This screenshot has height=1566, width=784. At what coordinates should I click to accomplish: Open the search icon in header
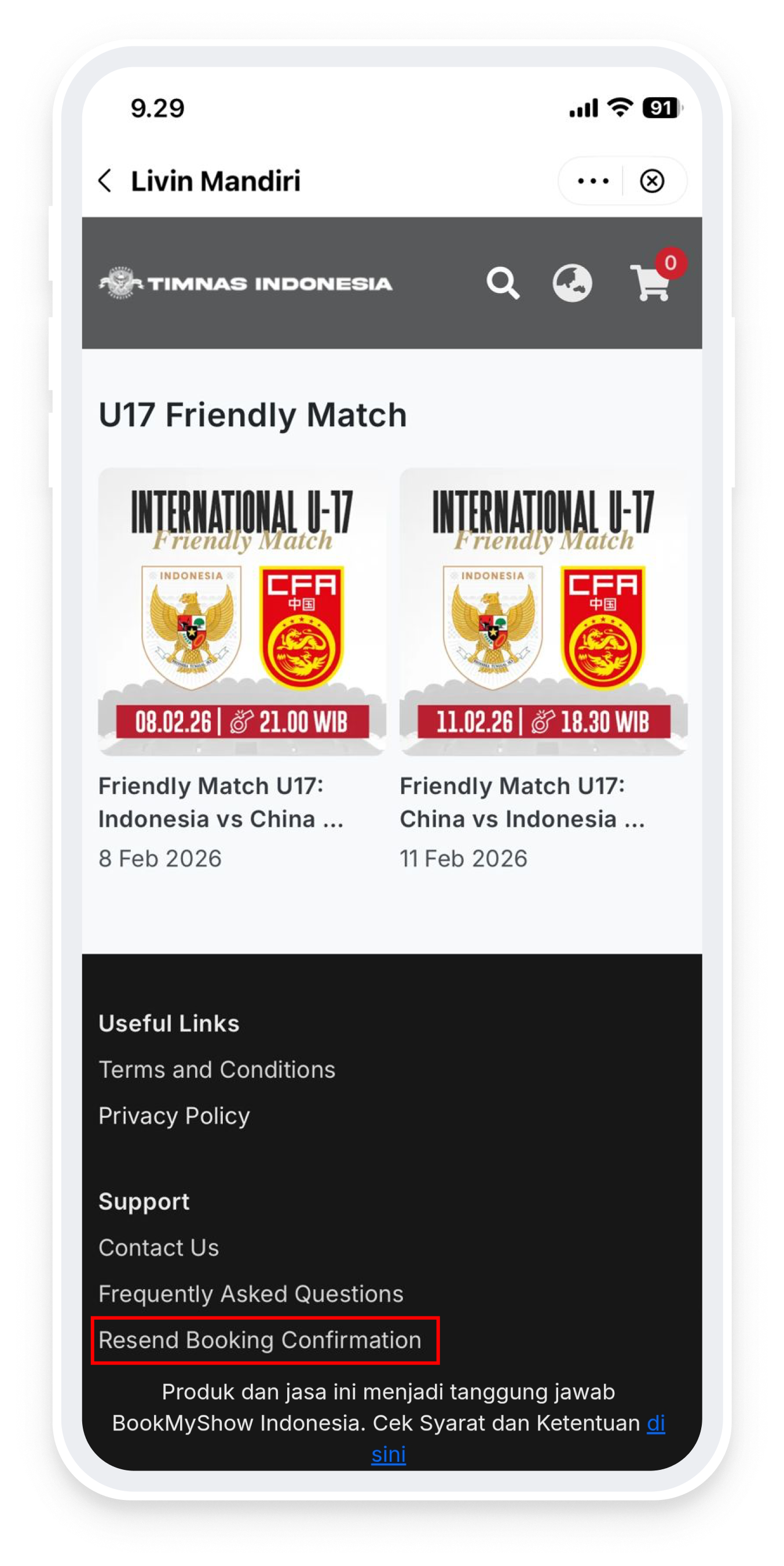tap(503, 283)
